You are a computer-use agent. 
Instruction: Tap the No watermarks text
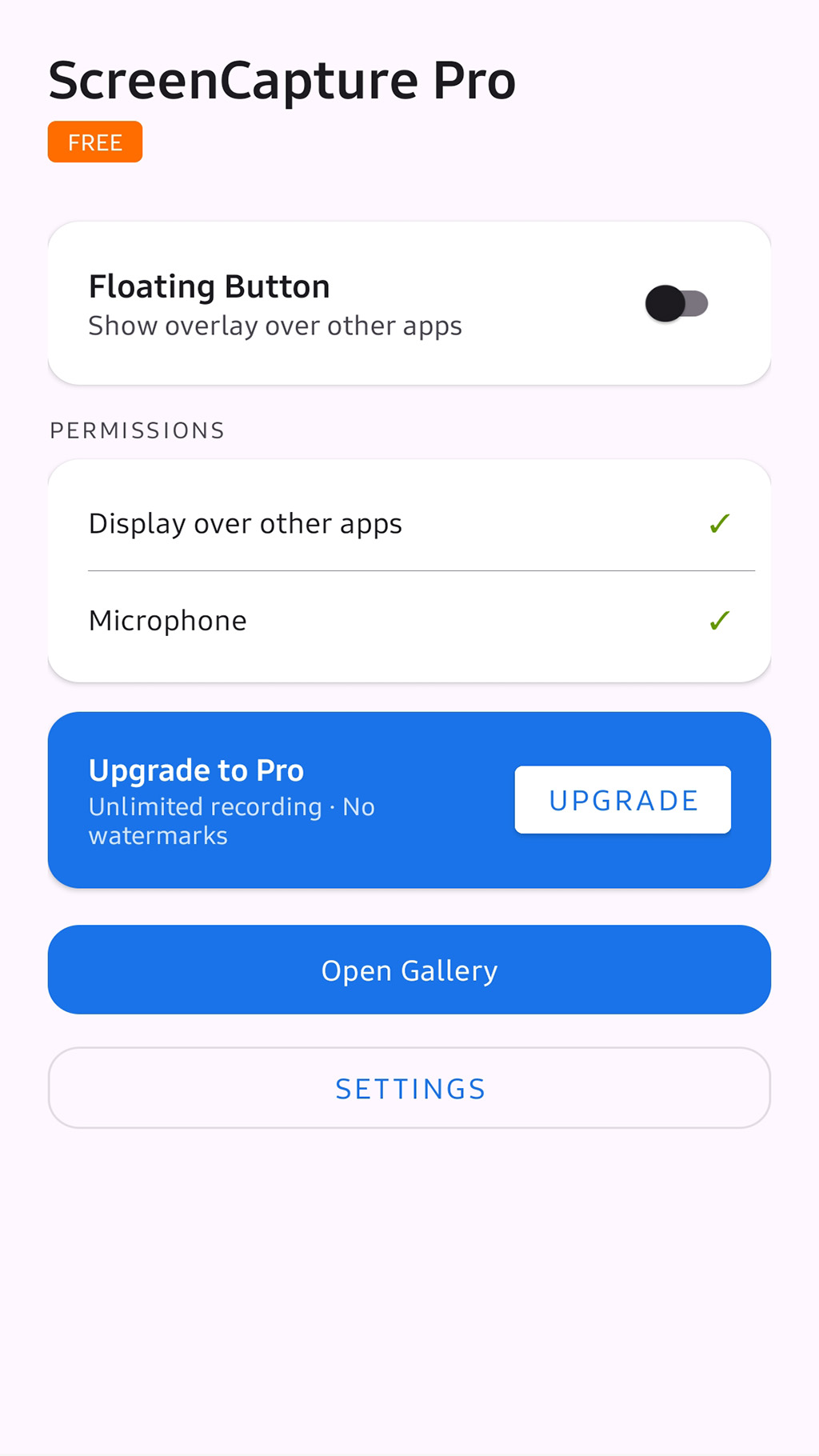[158, 835]
